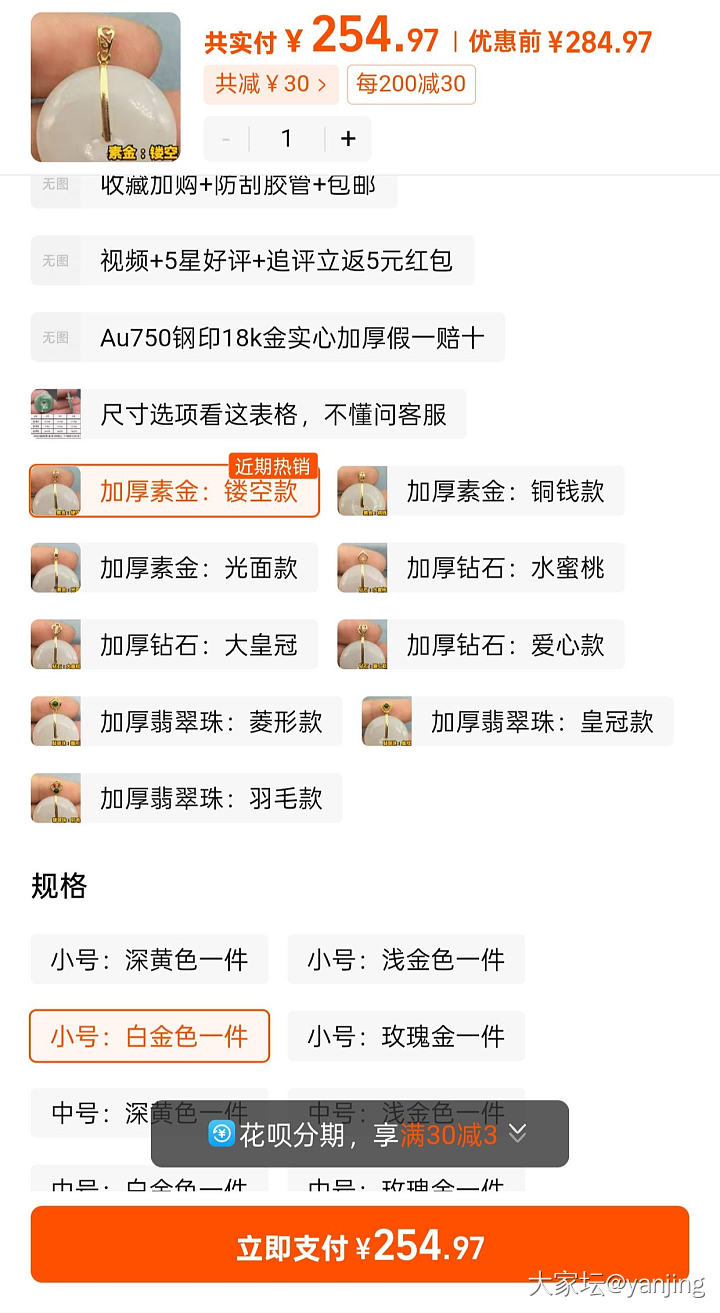
Task: Tap the selected 加厚素金：镂空款 option
Action: pyautogui.click(x=174, y=491)
